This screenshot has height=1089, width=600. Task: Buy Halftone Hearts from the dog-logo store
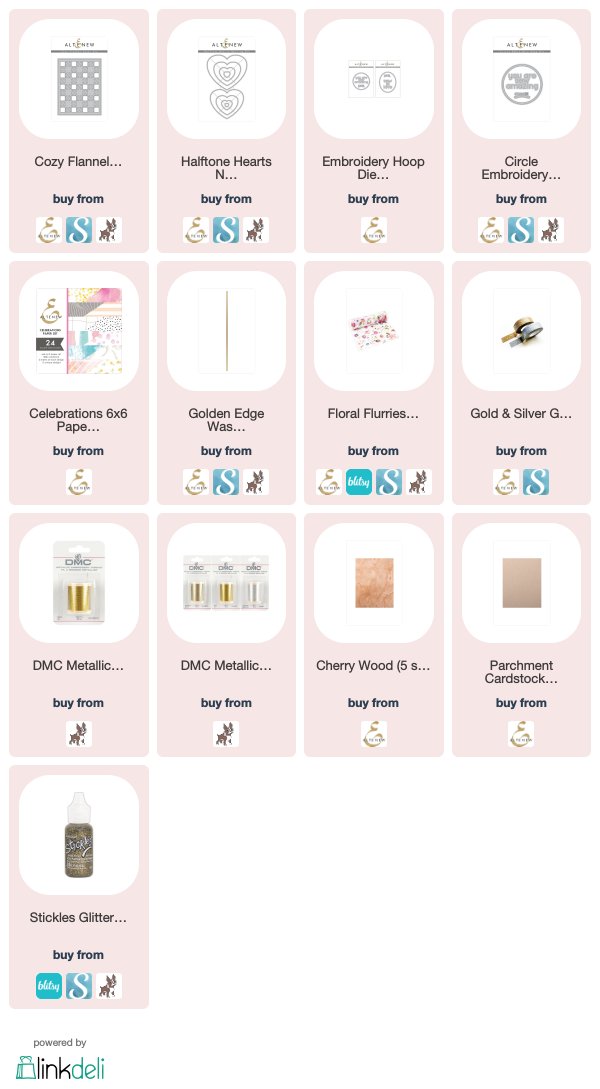(x=255, y=231)
